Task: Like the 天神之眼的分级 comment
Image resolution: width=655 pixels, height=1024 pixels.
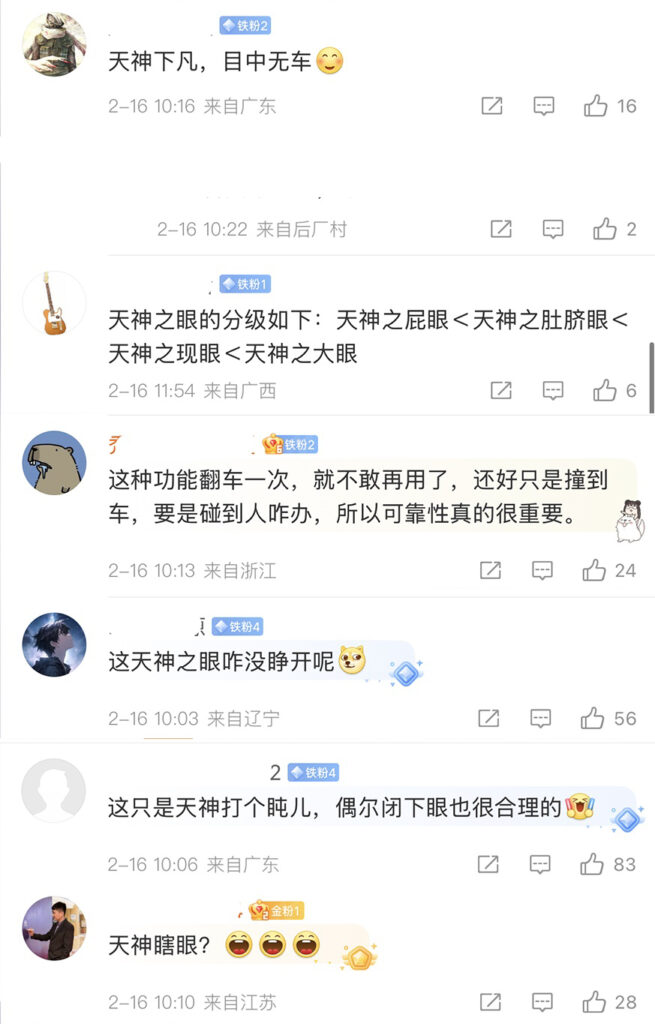Action: tap(605, 390)
